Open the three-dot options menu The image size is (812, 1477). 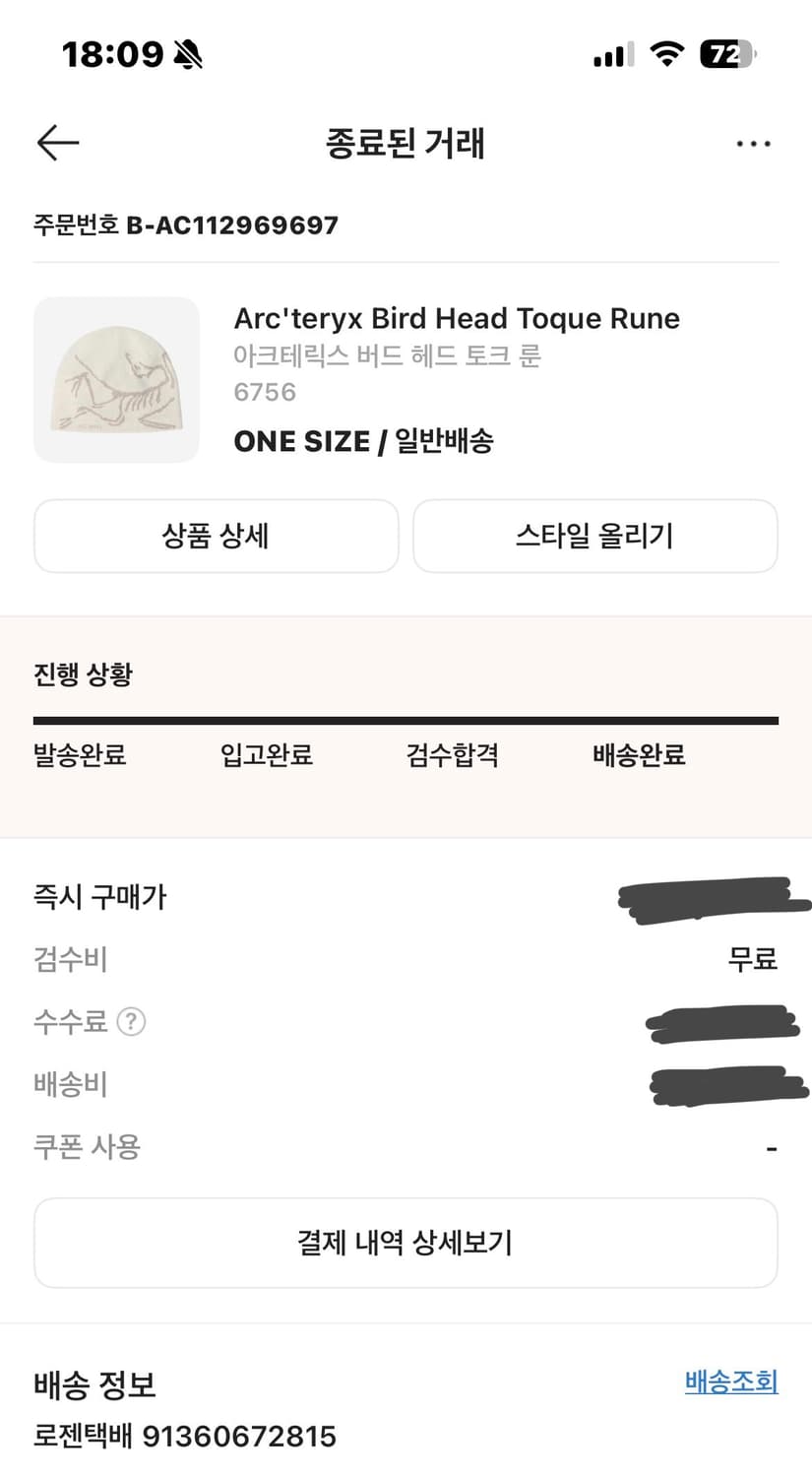753,143
